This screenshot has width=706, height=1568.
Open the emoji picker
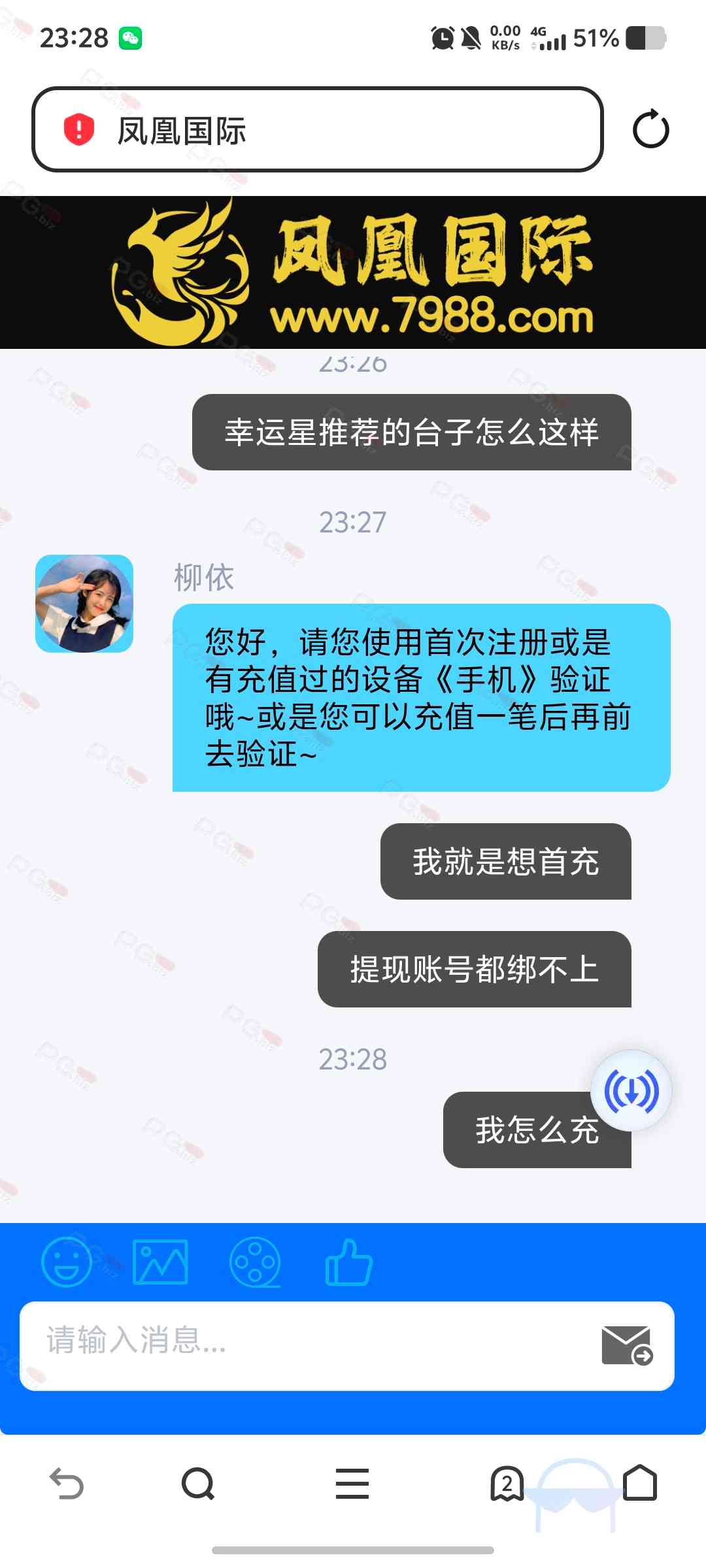66,1262
